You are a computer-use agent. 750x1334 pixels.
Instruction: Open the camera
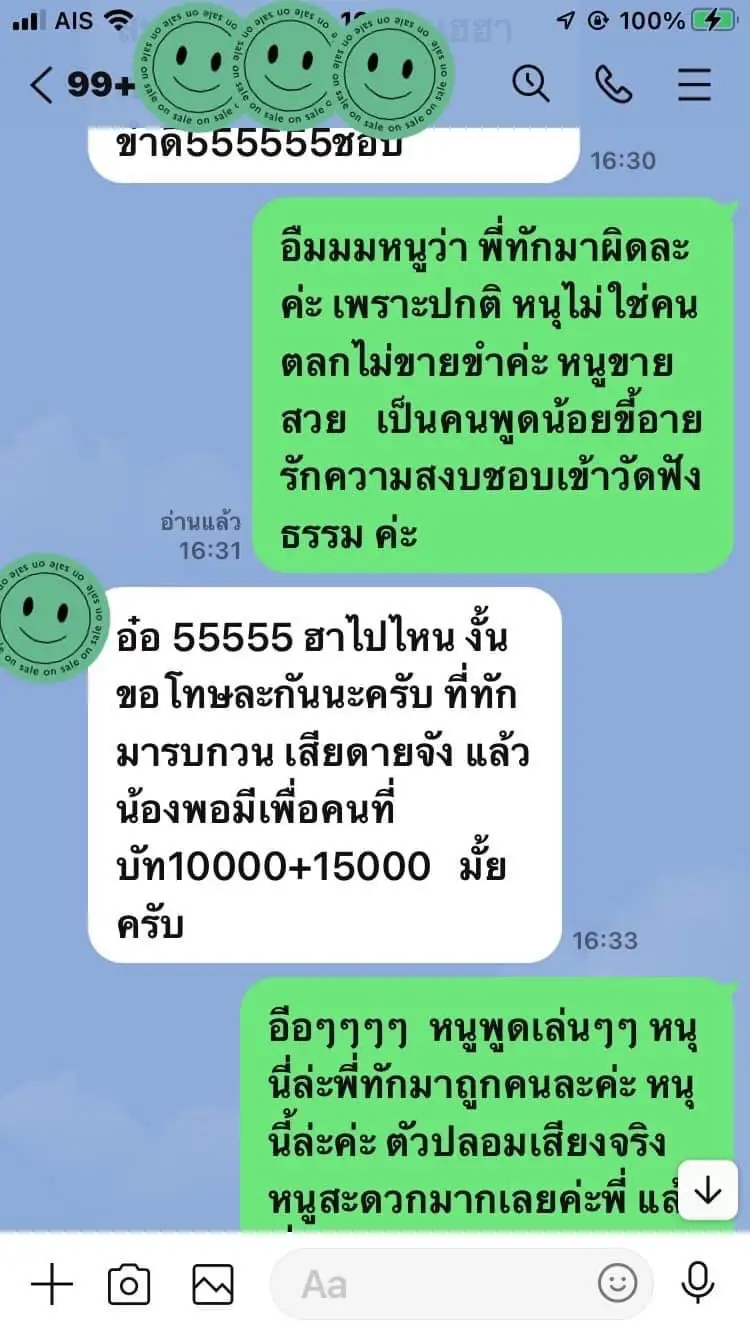129,1284
